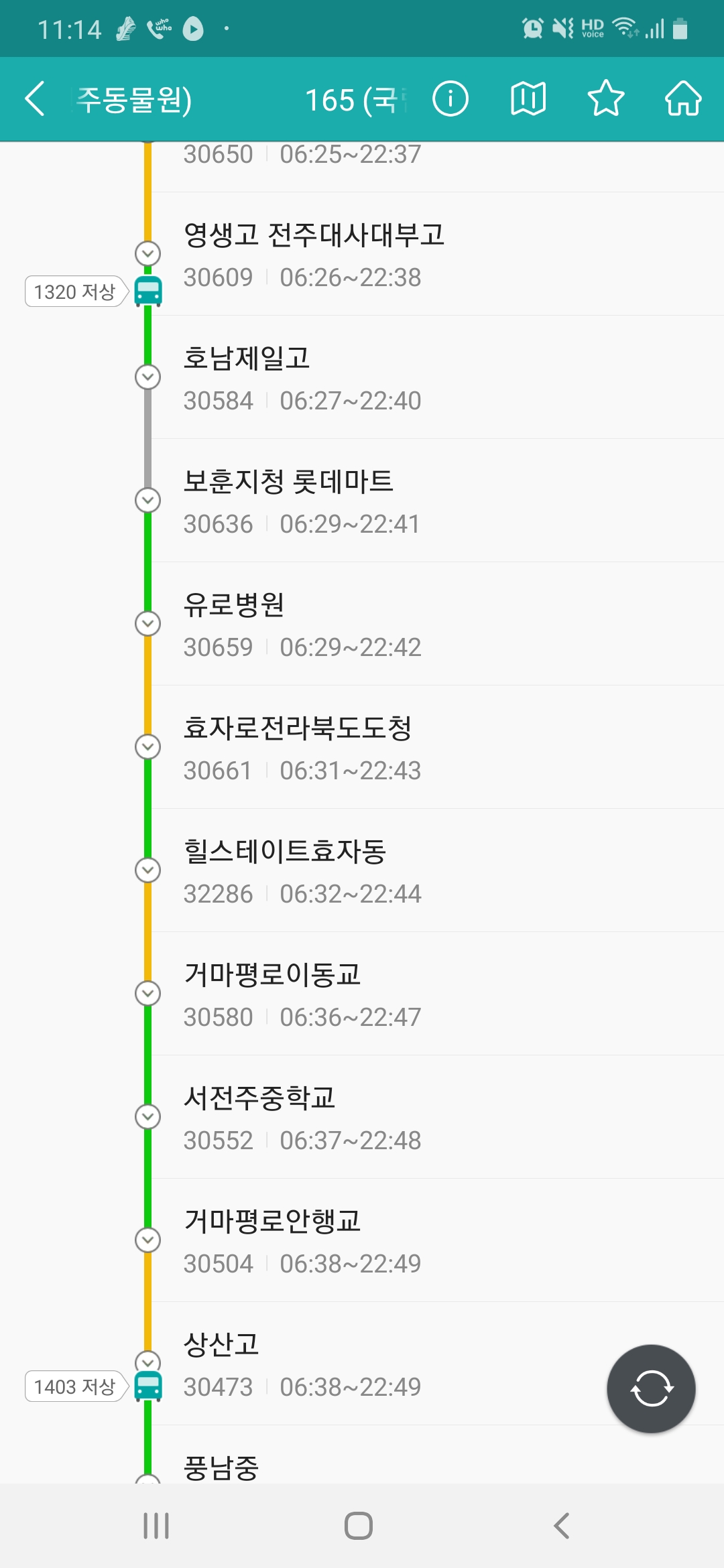Toggle alarm for 유로병원 stop

pyautogui.click(x=147, y=623)
